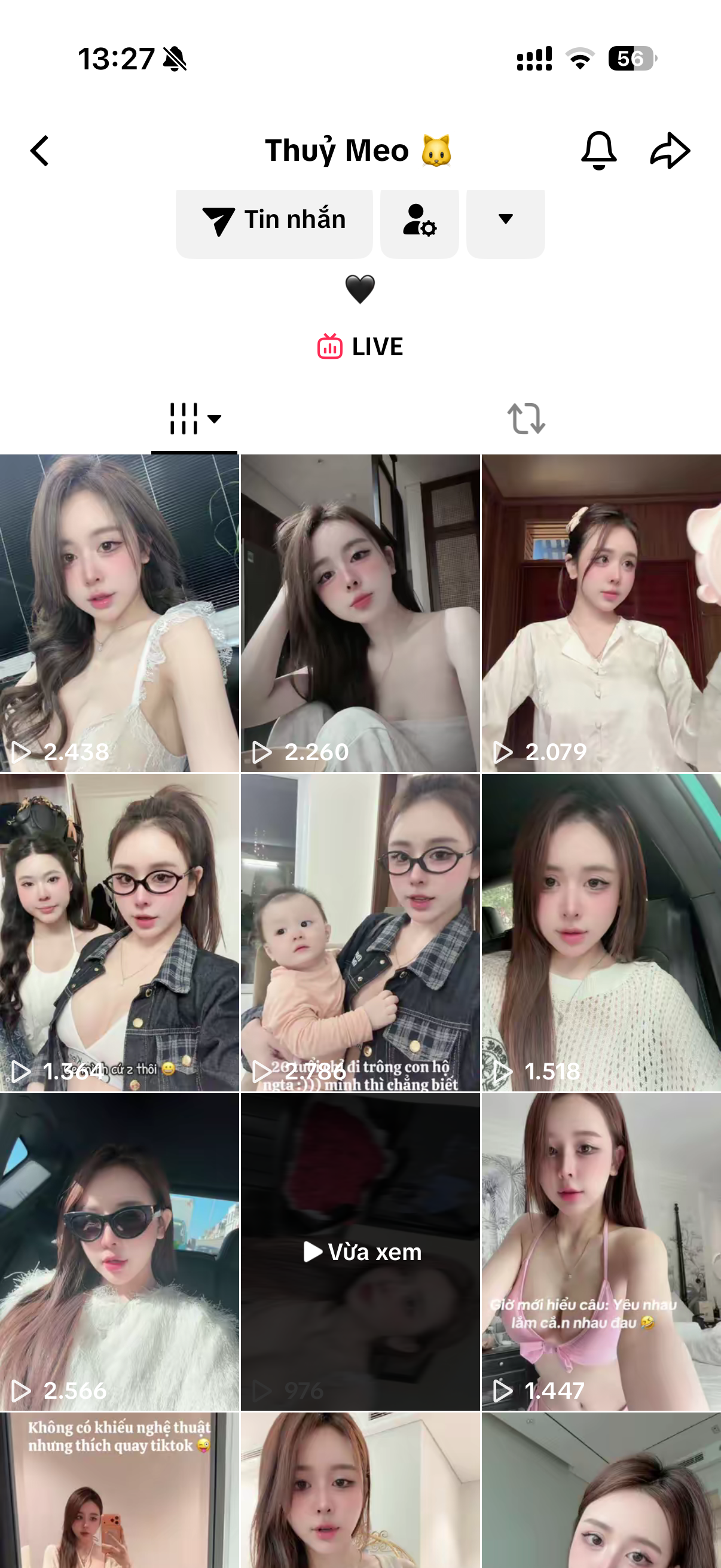The image size is (721, 1568).
Task: Go back from Thuỷ Meo's profile
Action: pos(40,151)
